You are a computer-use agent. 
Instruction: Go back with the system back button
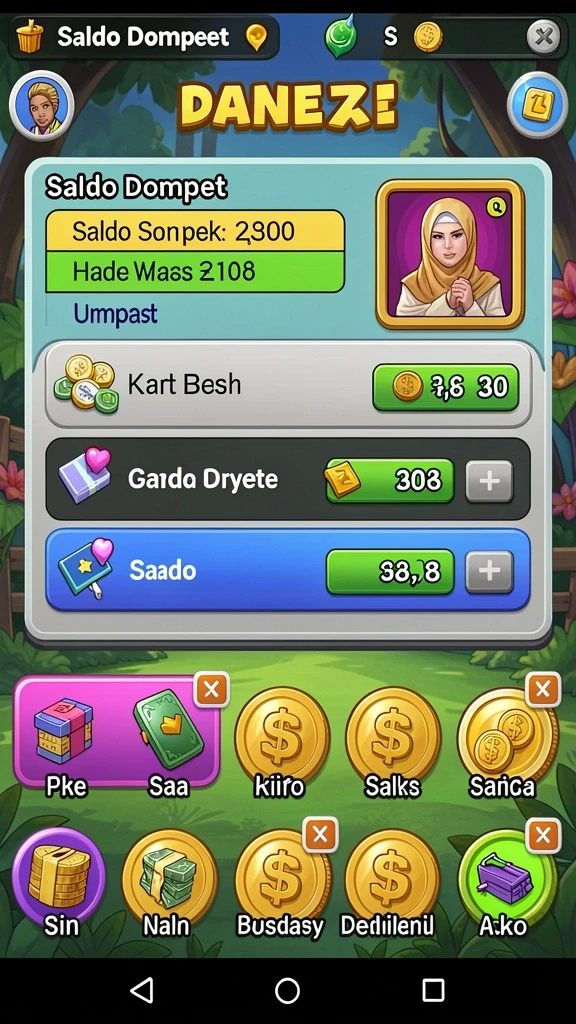click(142, 990)
